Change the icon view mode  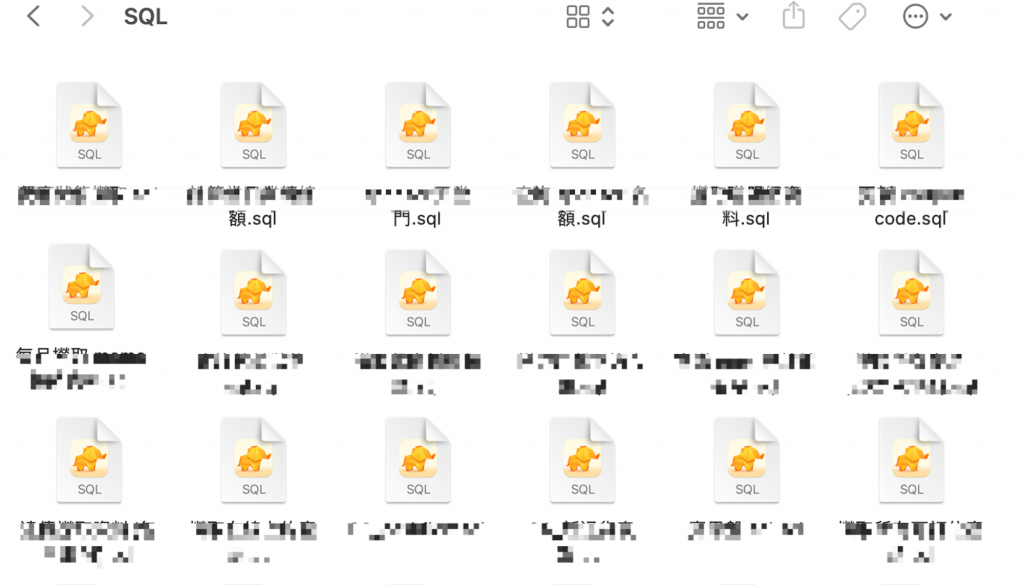coord(589,17)
